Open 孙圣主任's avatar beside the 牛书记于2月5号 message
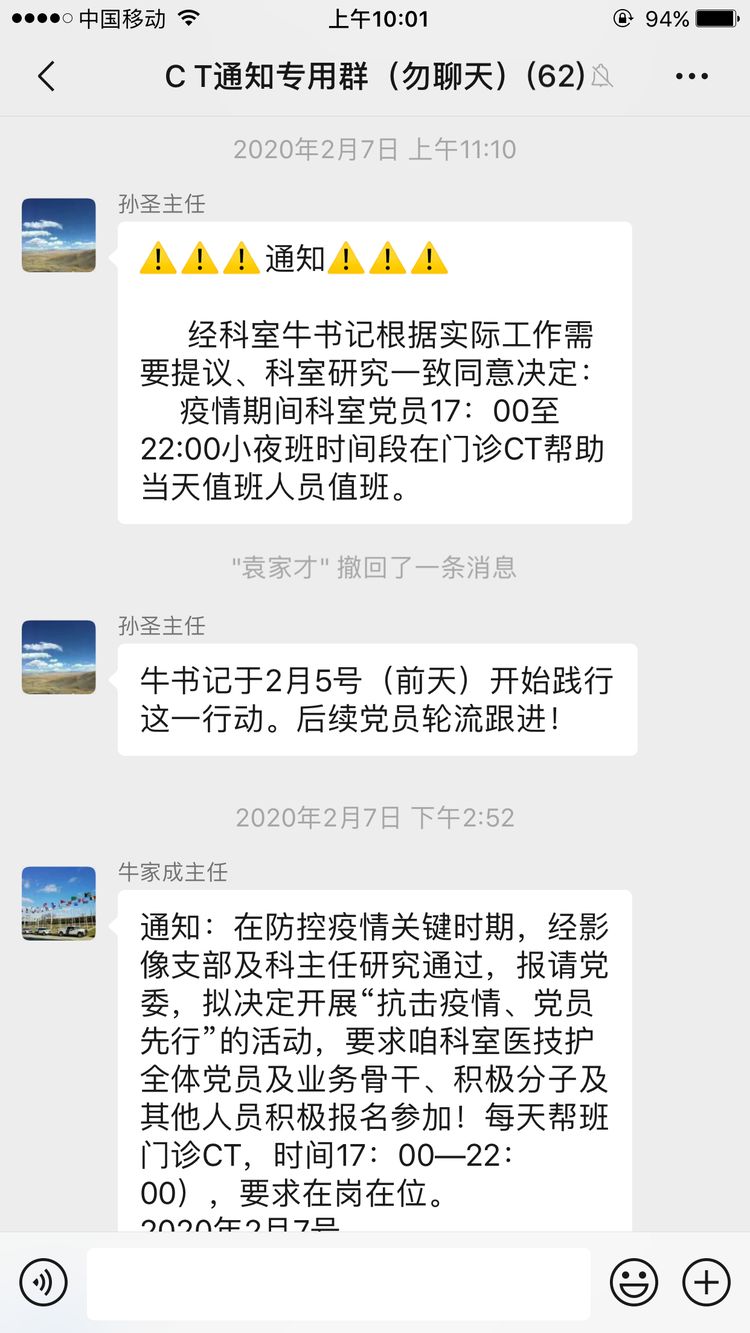The height and width of the screenshot is (1333, 750). 59,657
